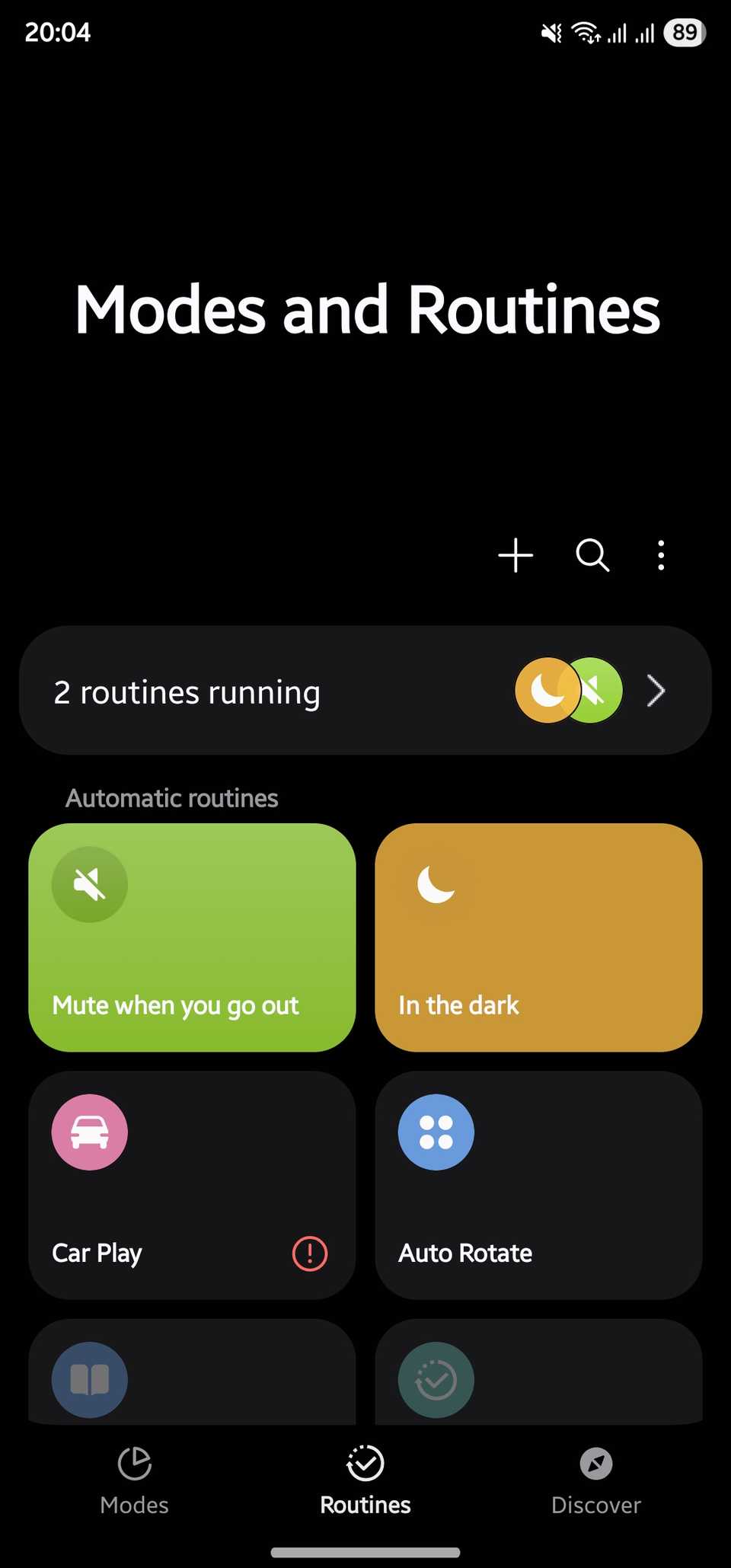Tap the mute icon on the green routine

(88, 884)
